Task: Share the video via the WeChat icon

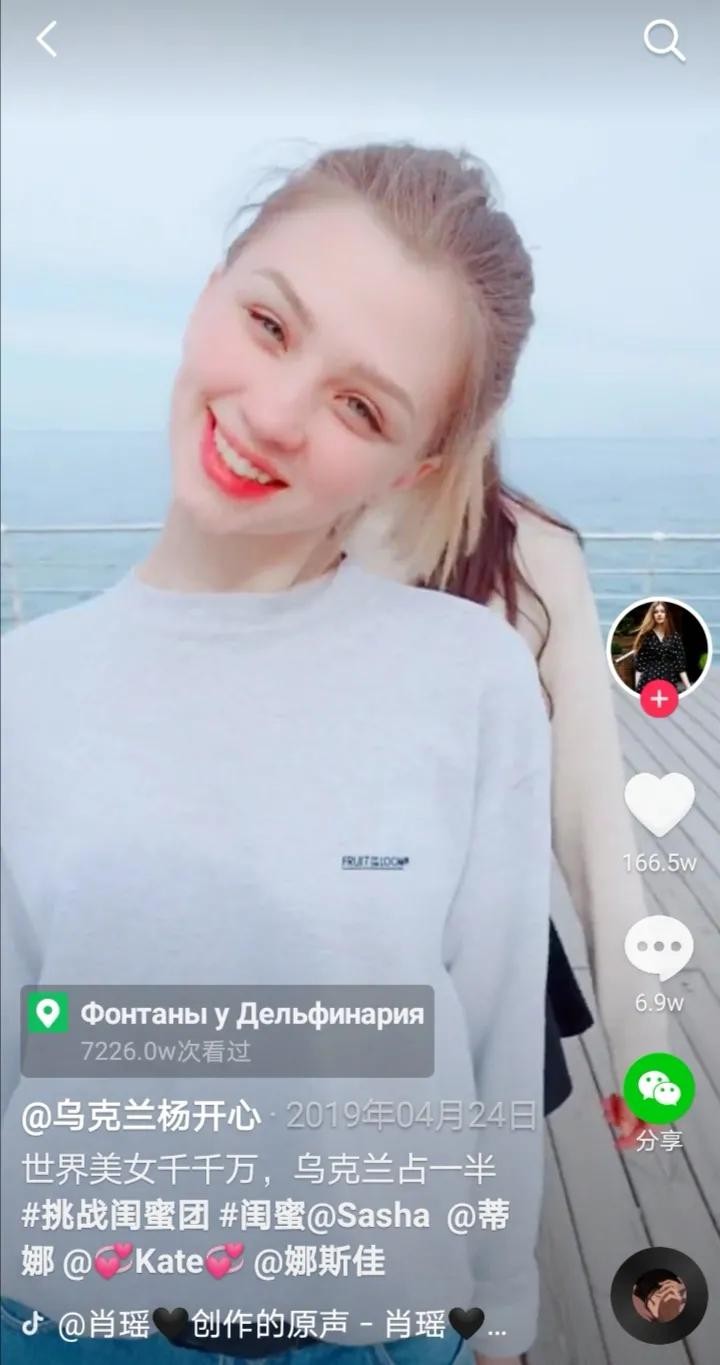Action: (x=659, y=1088)
